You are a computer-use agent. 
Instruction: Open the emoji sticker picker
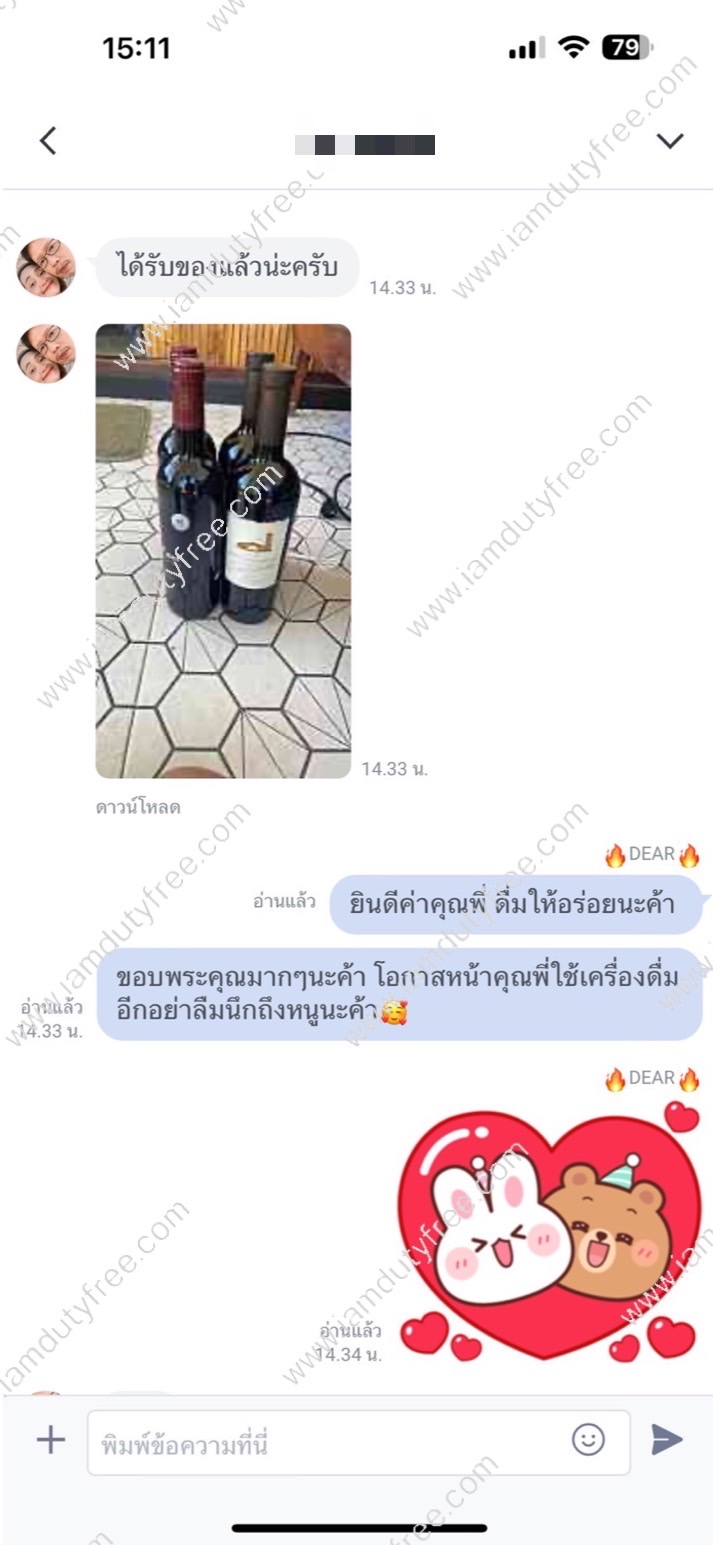[588, 1440]
